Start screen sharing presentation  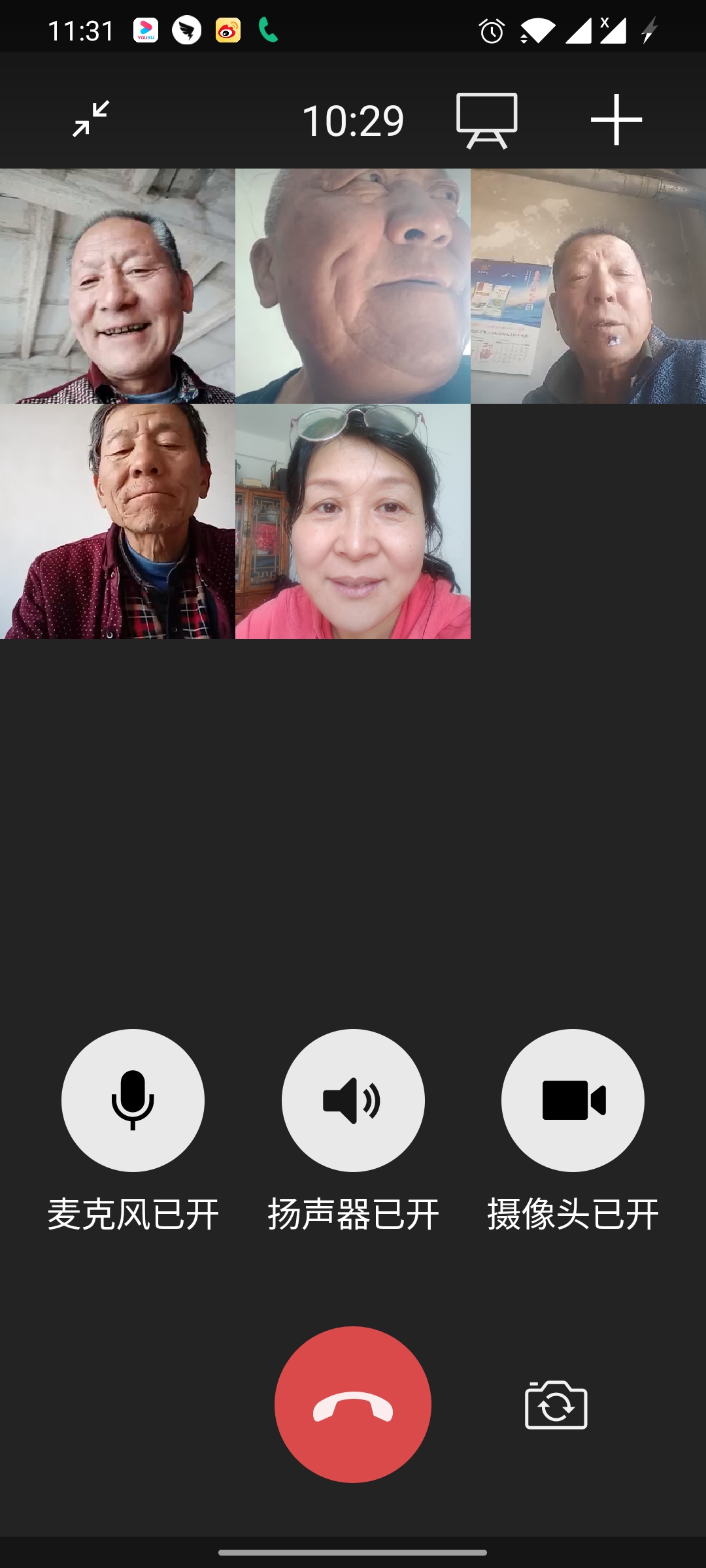click(487, 120)
